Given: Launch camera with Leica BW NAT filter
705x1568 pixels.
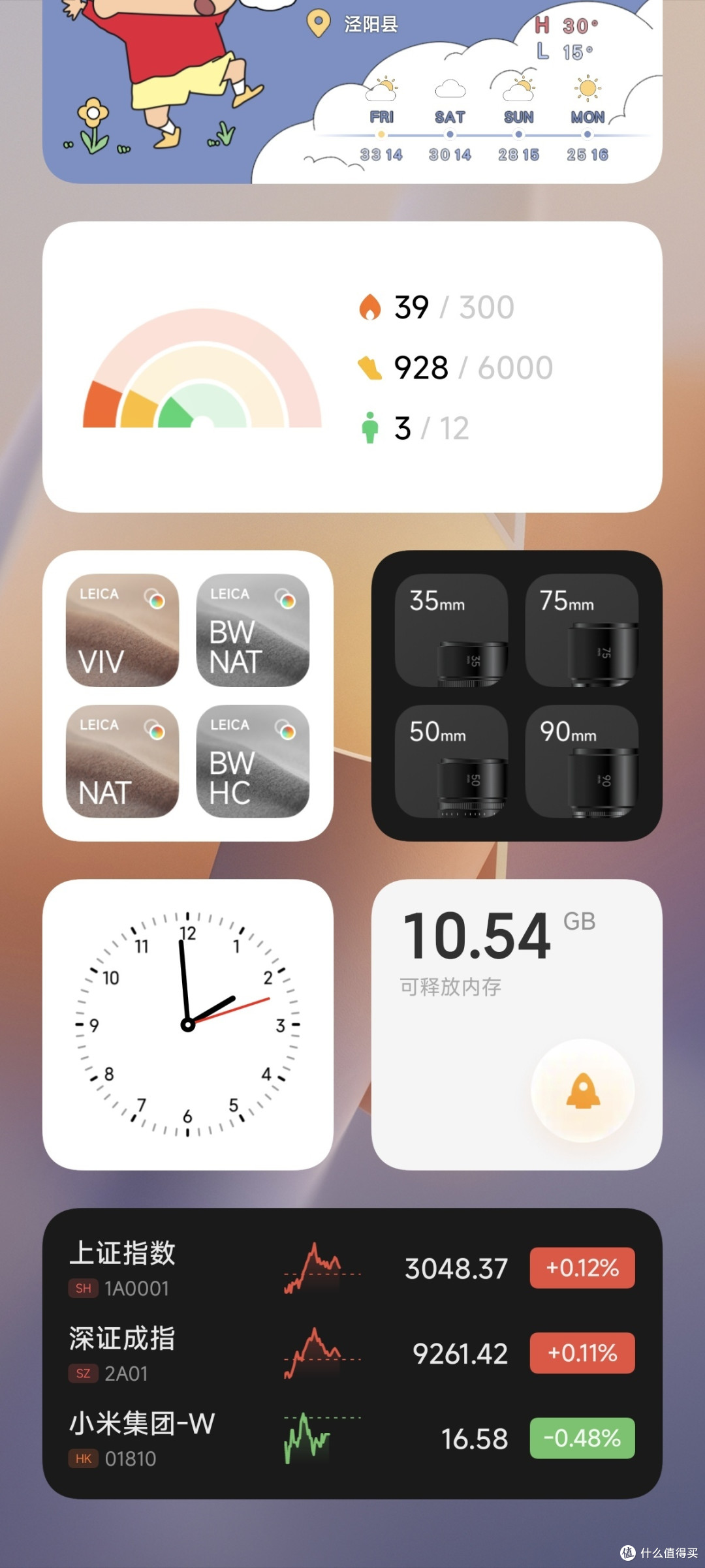Looking at the screenshot, I should 253,630.
